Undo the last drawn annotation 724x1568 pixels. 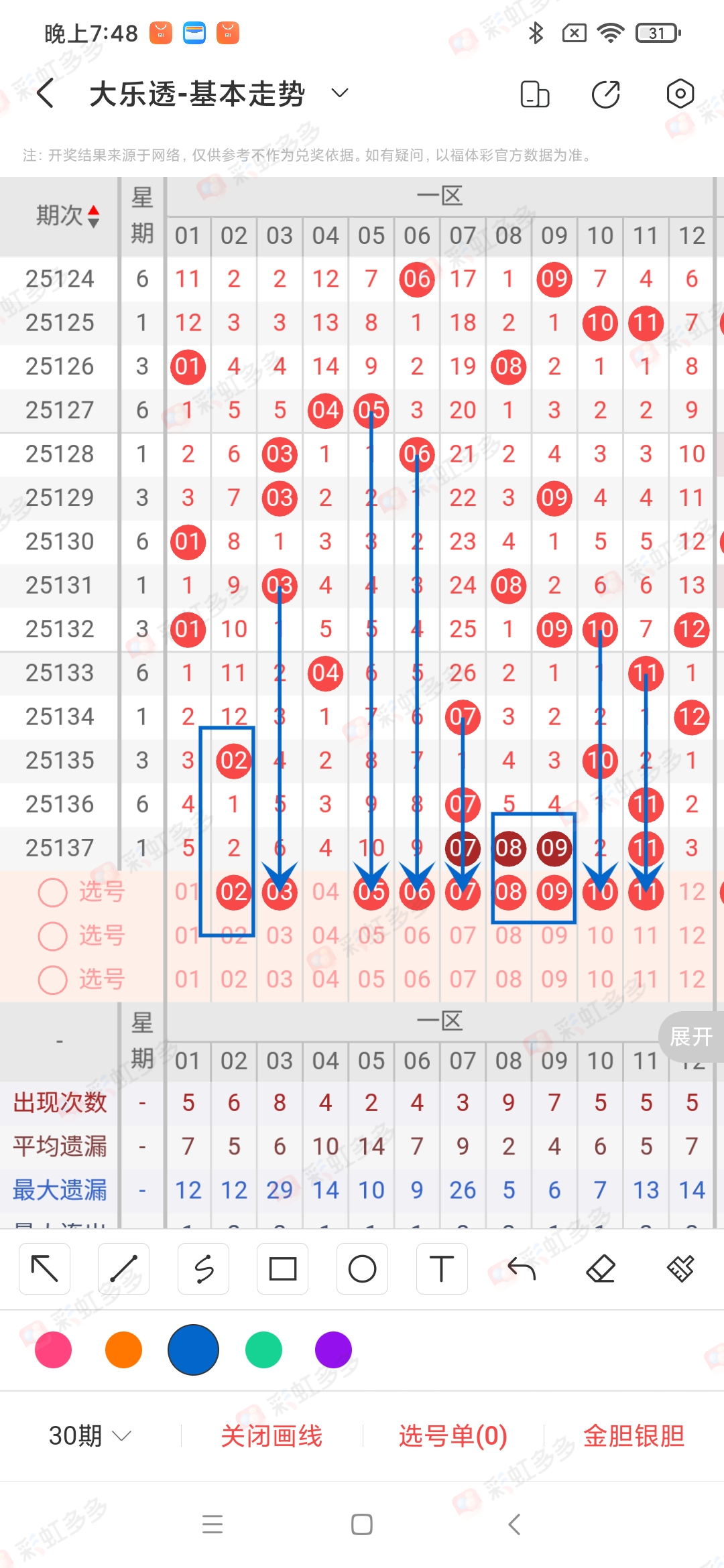click(x=521, y=1268)
